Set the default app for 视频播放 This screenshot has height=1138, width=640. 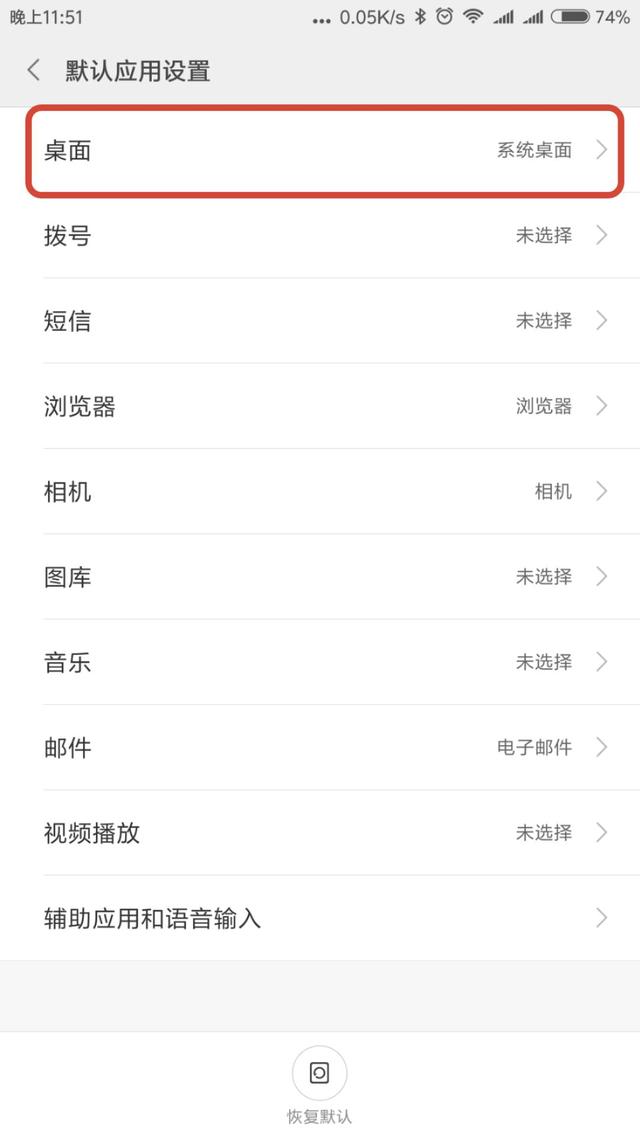(x=320, y=832)
